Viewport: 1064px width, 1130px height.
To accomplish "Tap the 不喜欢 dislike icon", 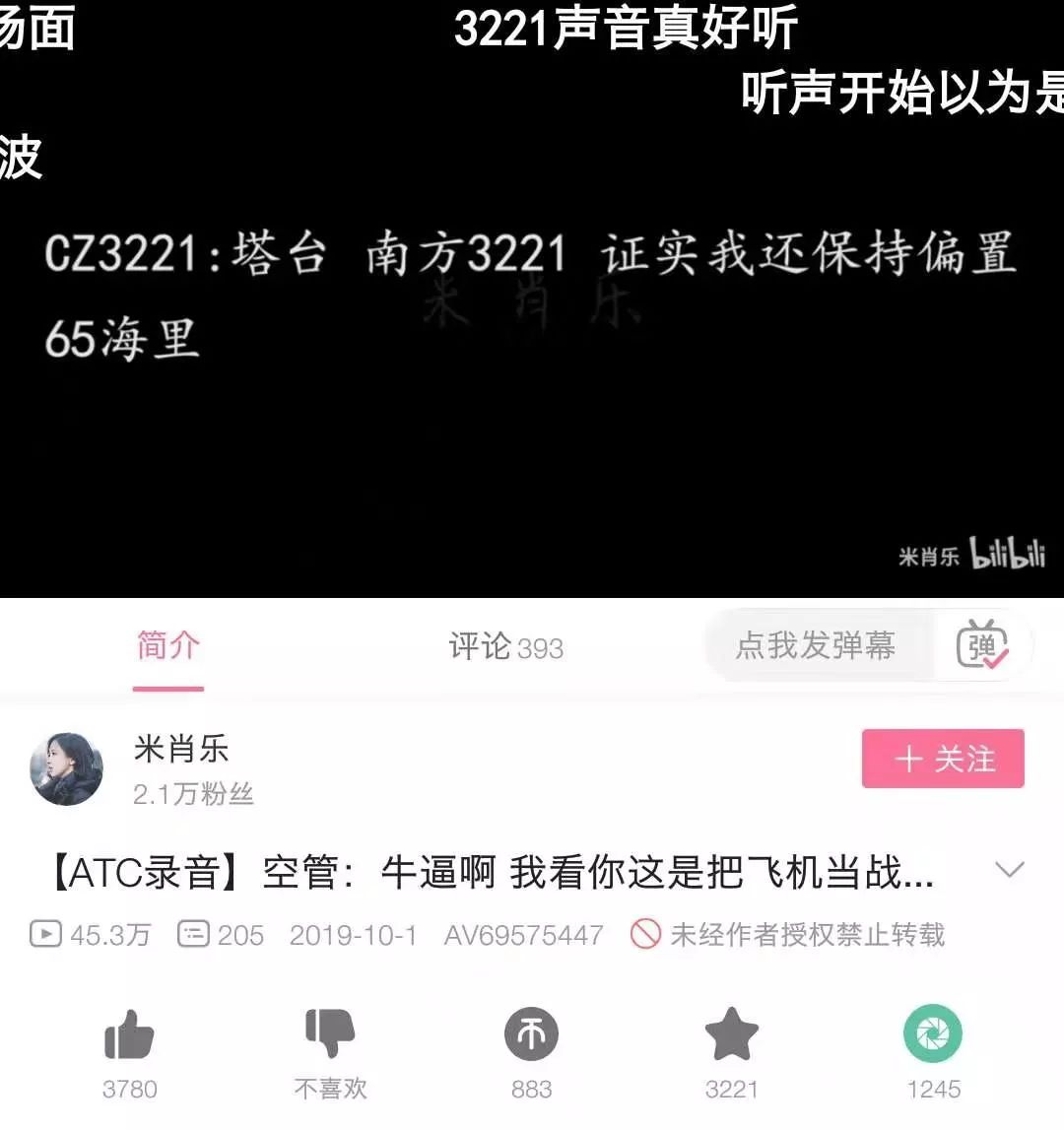I will tap(330, 1034).
